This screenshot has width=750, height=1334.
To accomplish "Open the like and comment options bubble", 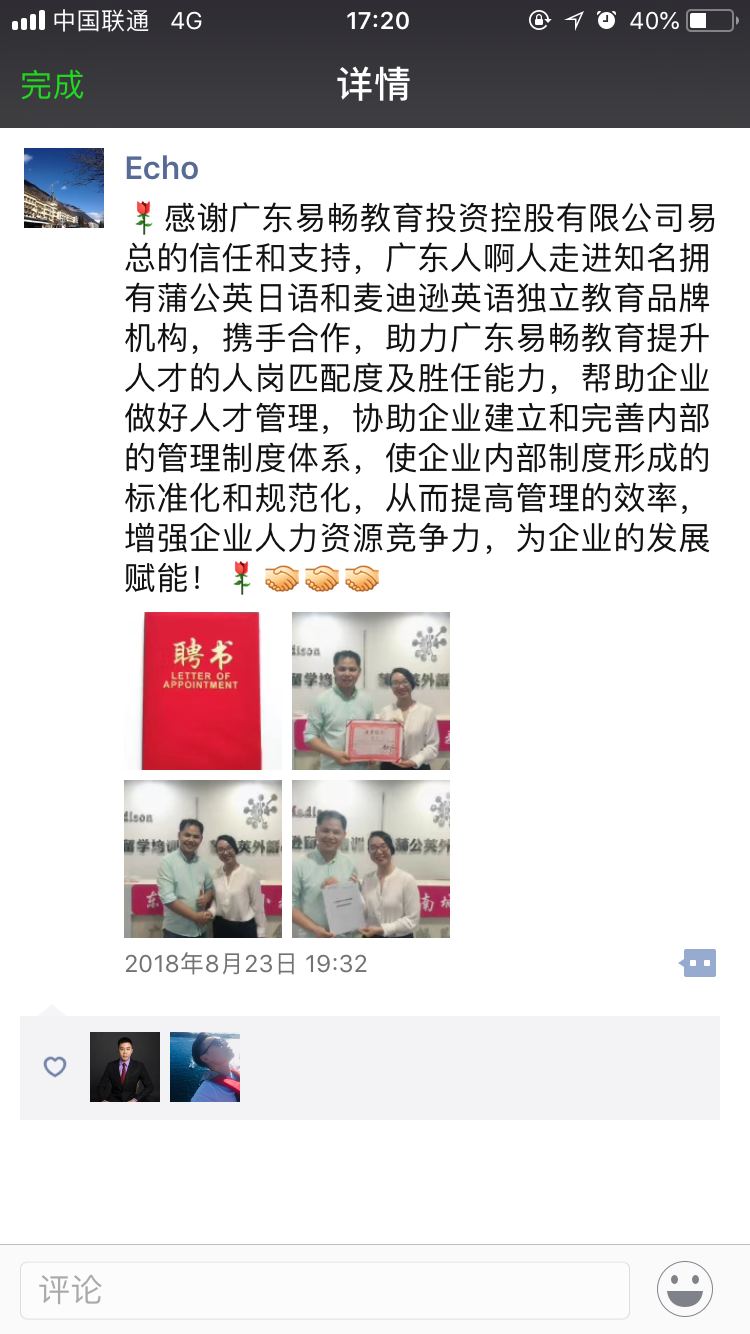I will click(x=699, y=963).
